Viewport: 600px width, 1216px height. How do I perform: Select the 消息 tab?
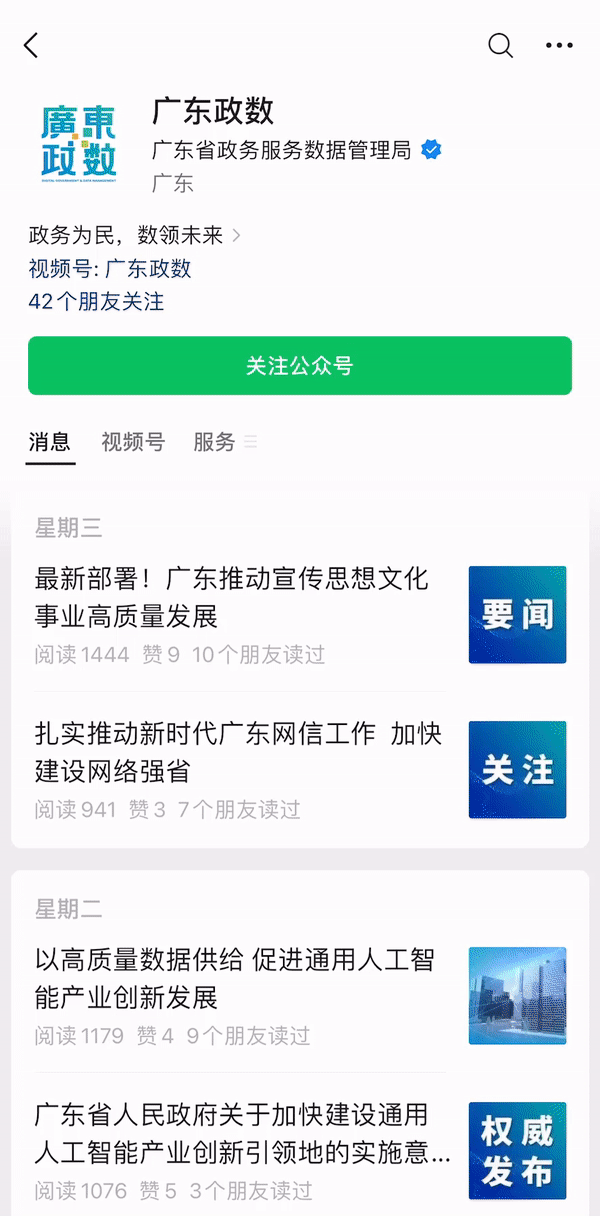tap(50, 442)
